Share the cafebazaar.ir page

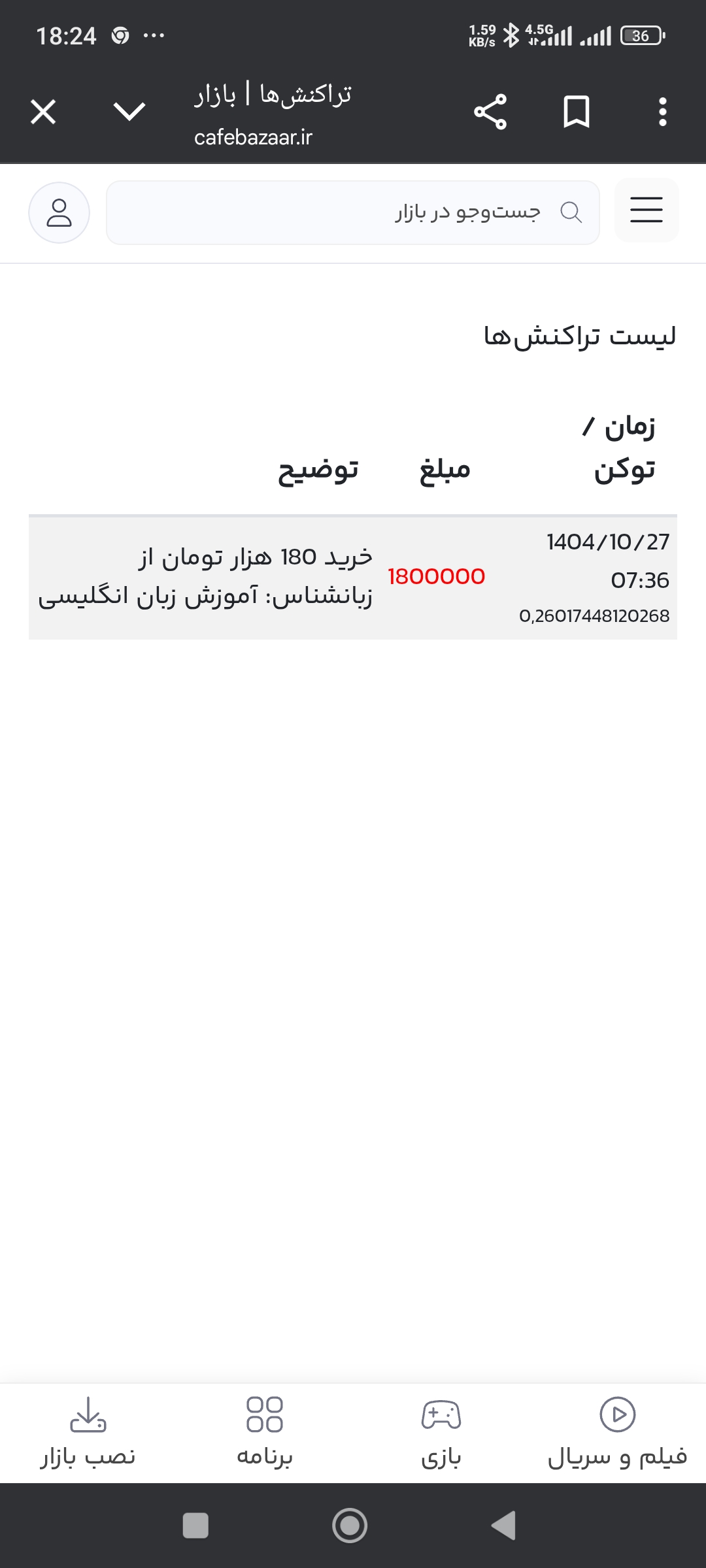pyautogui.click(x=490, y=112)
